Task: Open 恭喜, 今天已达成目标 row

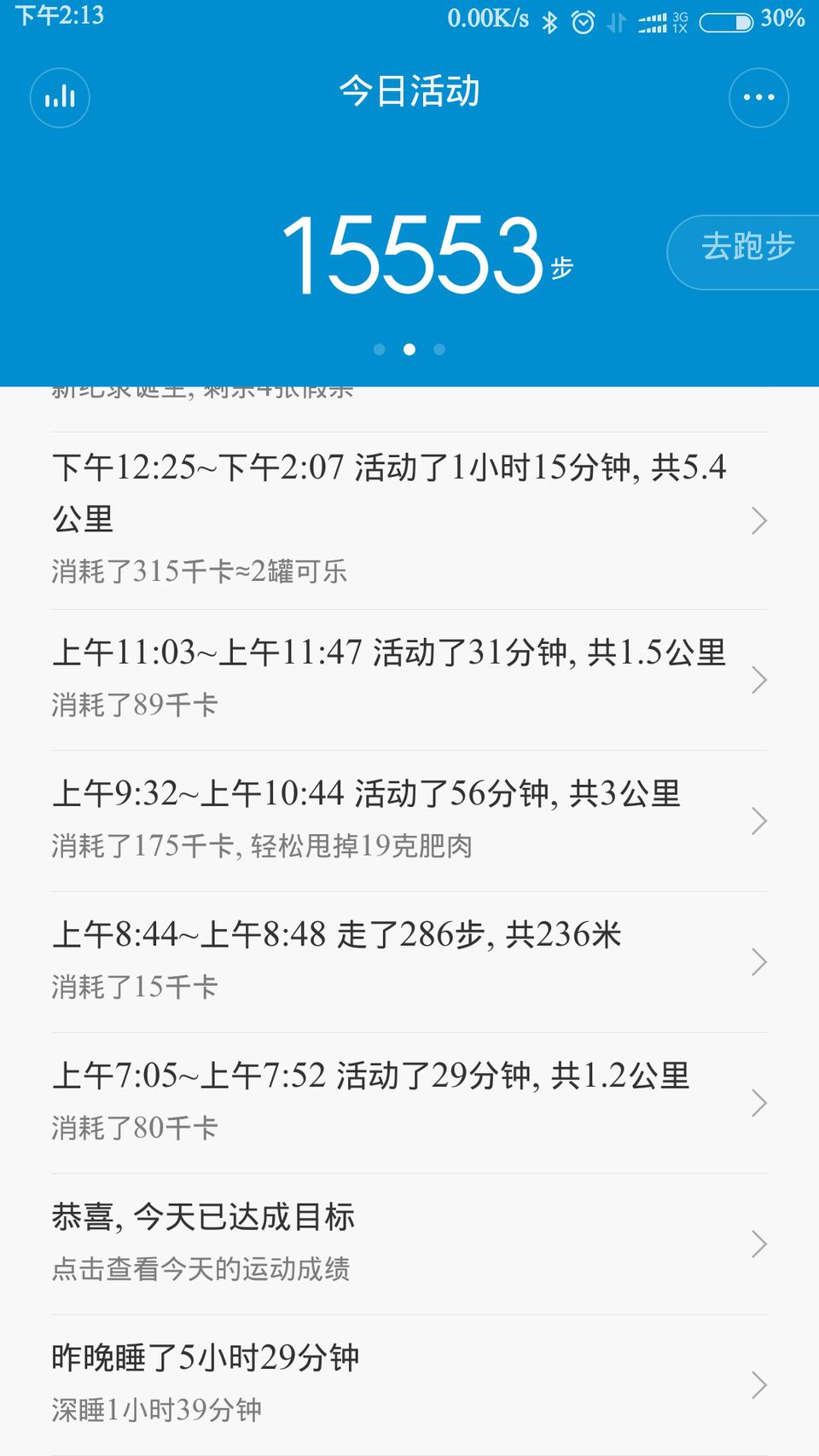Action: [x=409, y=1242]
